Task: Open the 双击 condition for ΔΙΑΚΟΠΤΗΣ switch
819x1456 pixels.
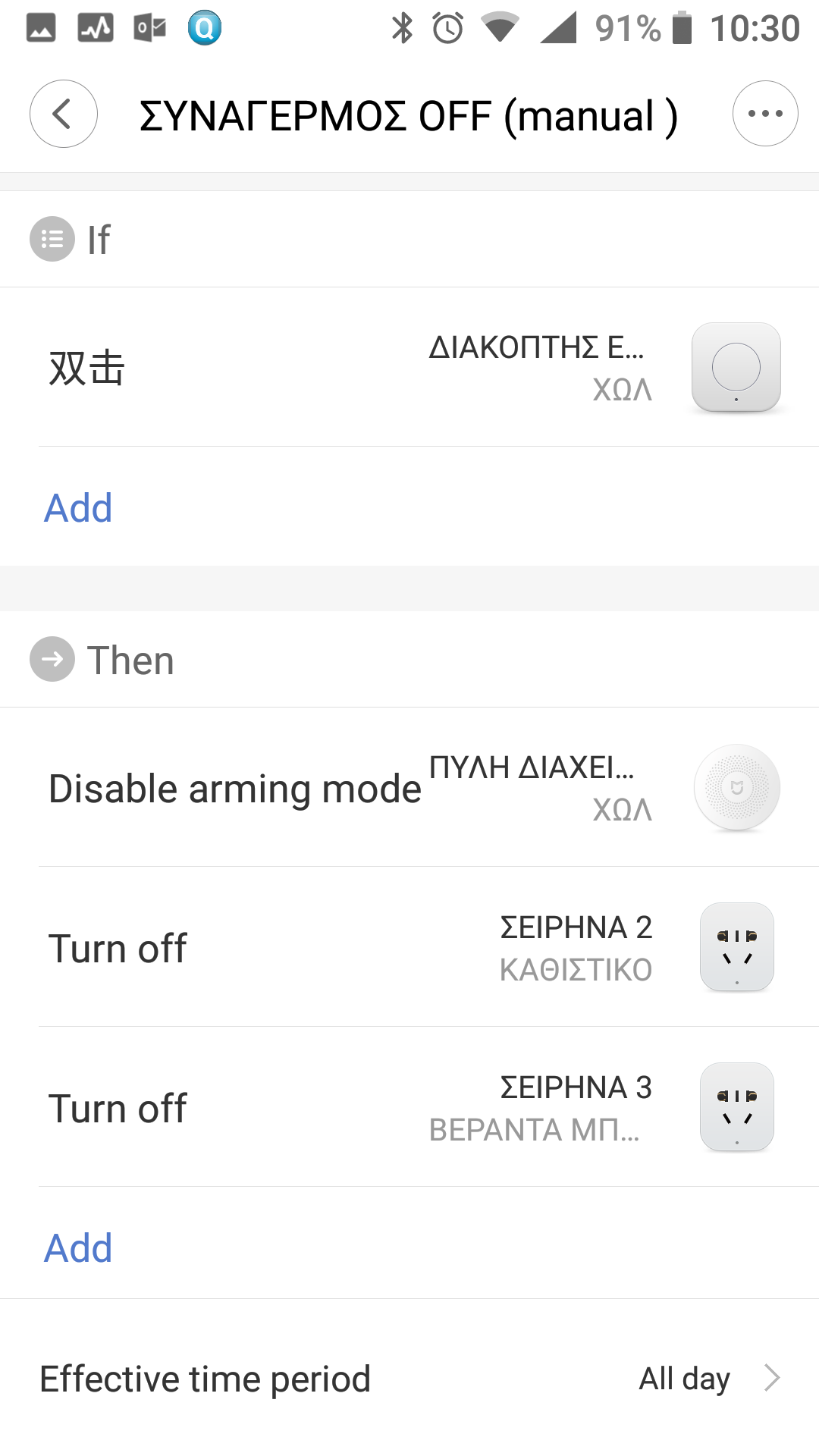Action: click(x=409, y=368)
